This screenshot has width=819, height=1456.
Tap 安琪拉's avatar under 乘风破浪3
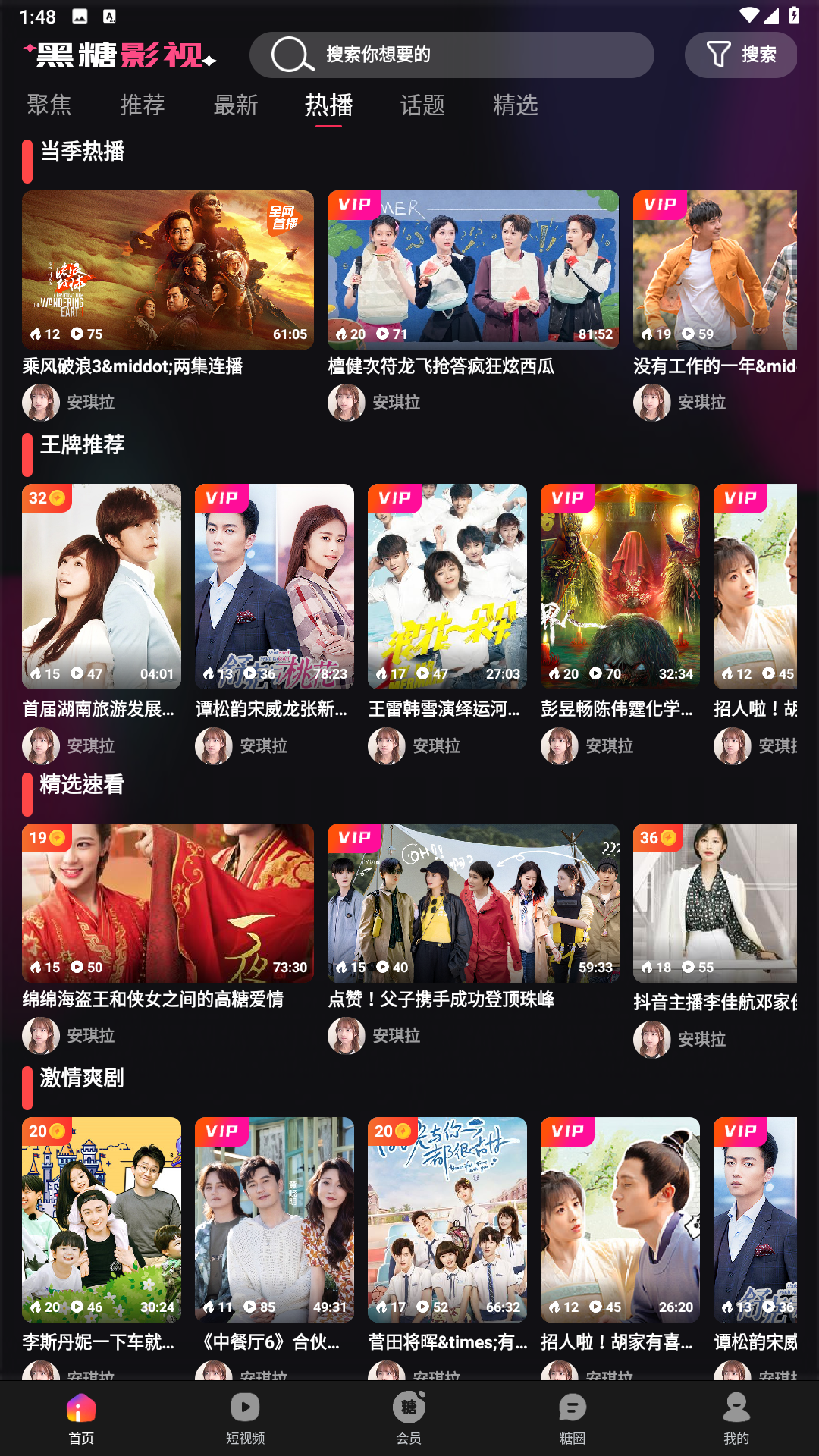(x=42, y=403)
